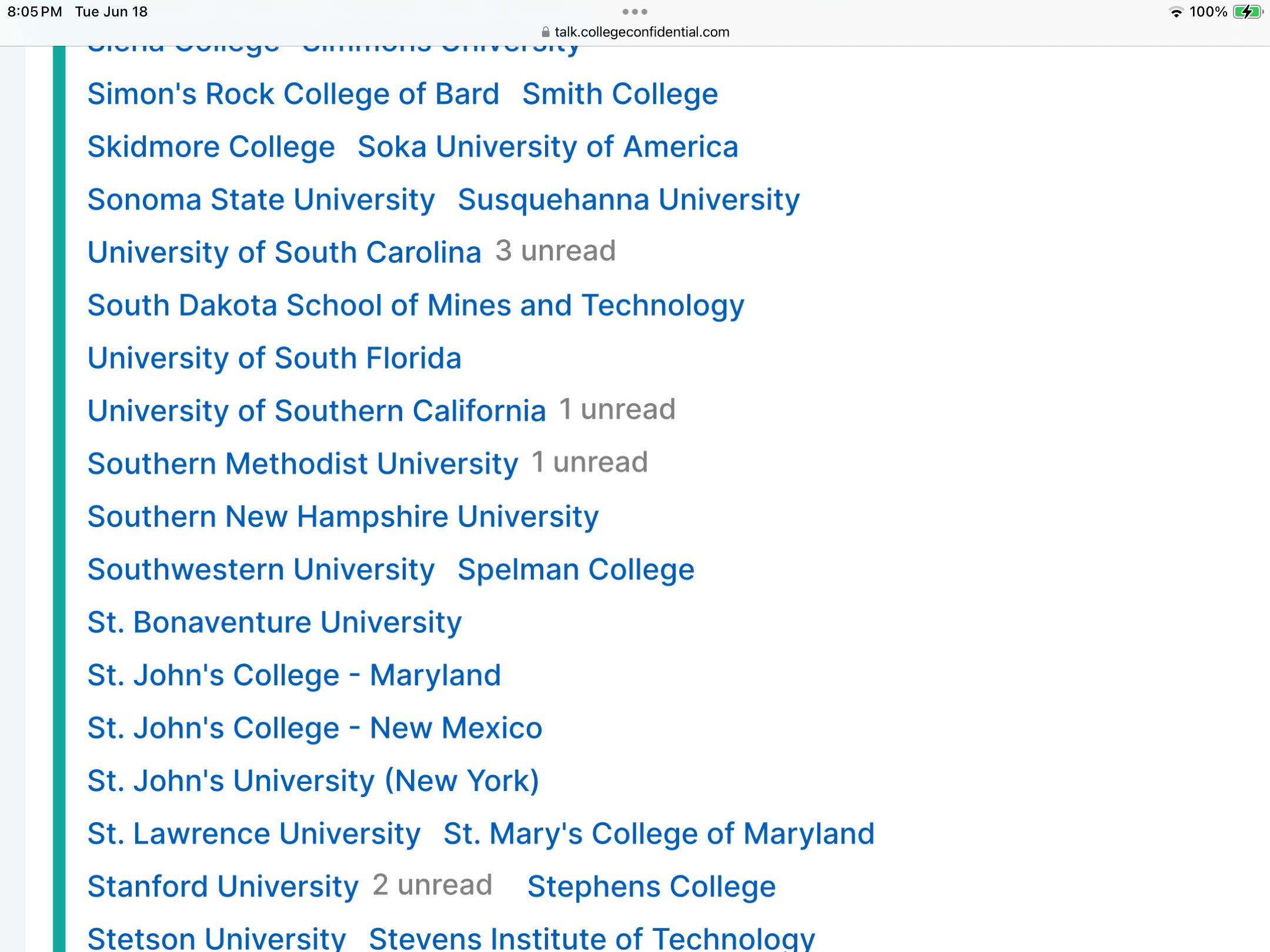Tap South Dakota School of Mines and Technology

[416, 306]
